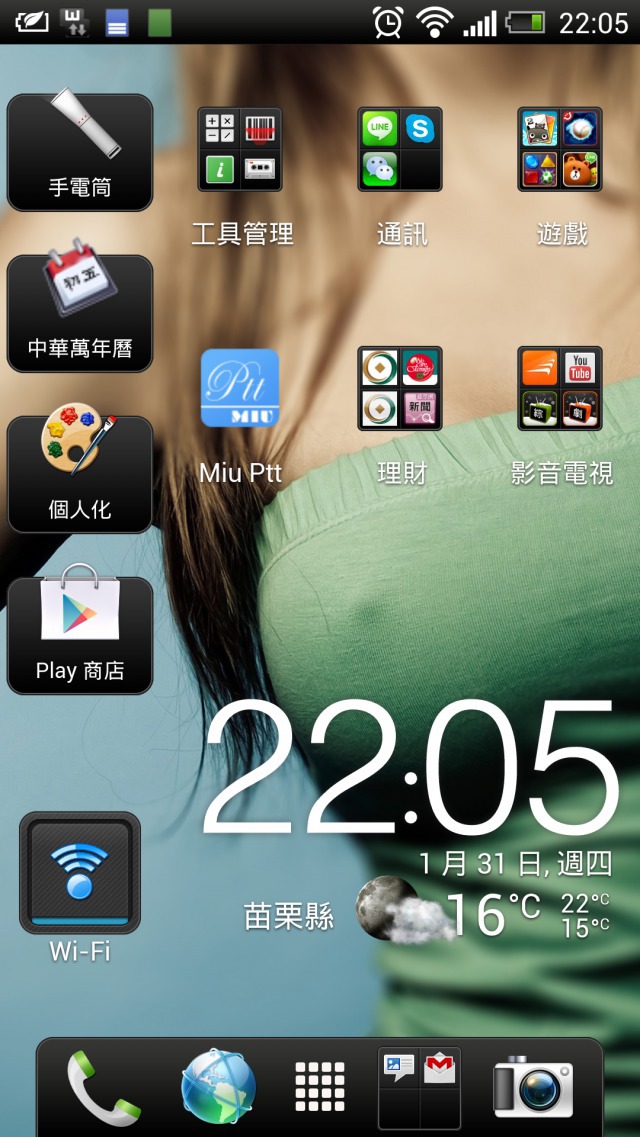Open the all apps grid
The width and height of the screenshot is (640, 1138).
(x=320, y=1086)
